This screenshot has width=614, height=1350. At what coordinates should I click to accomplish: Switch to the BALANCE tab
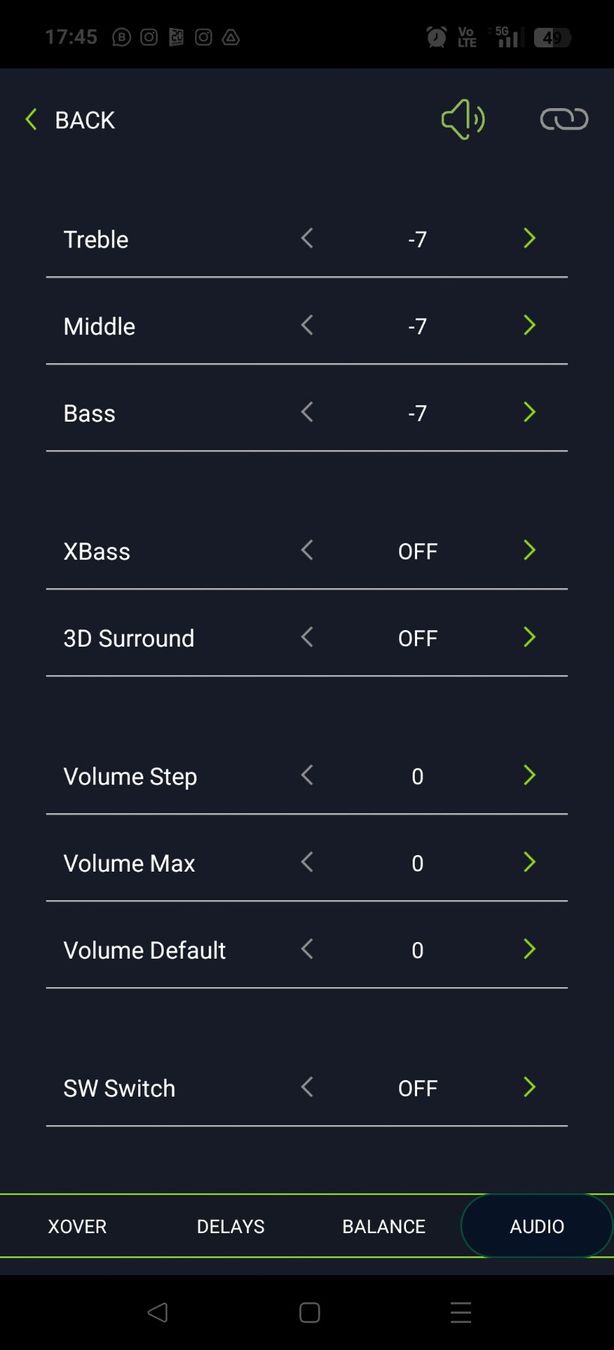[384, 1226]
